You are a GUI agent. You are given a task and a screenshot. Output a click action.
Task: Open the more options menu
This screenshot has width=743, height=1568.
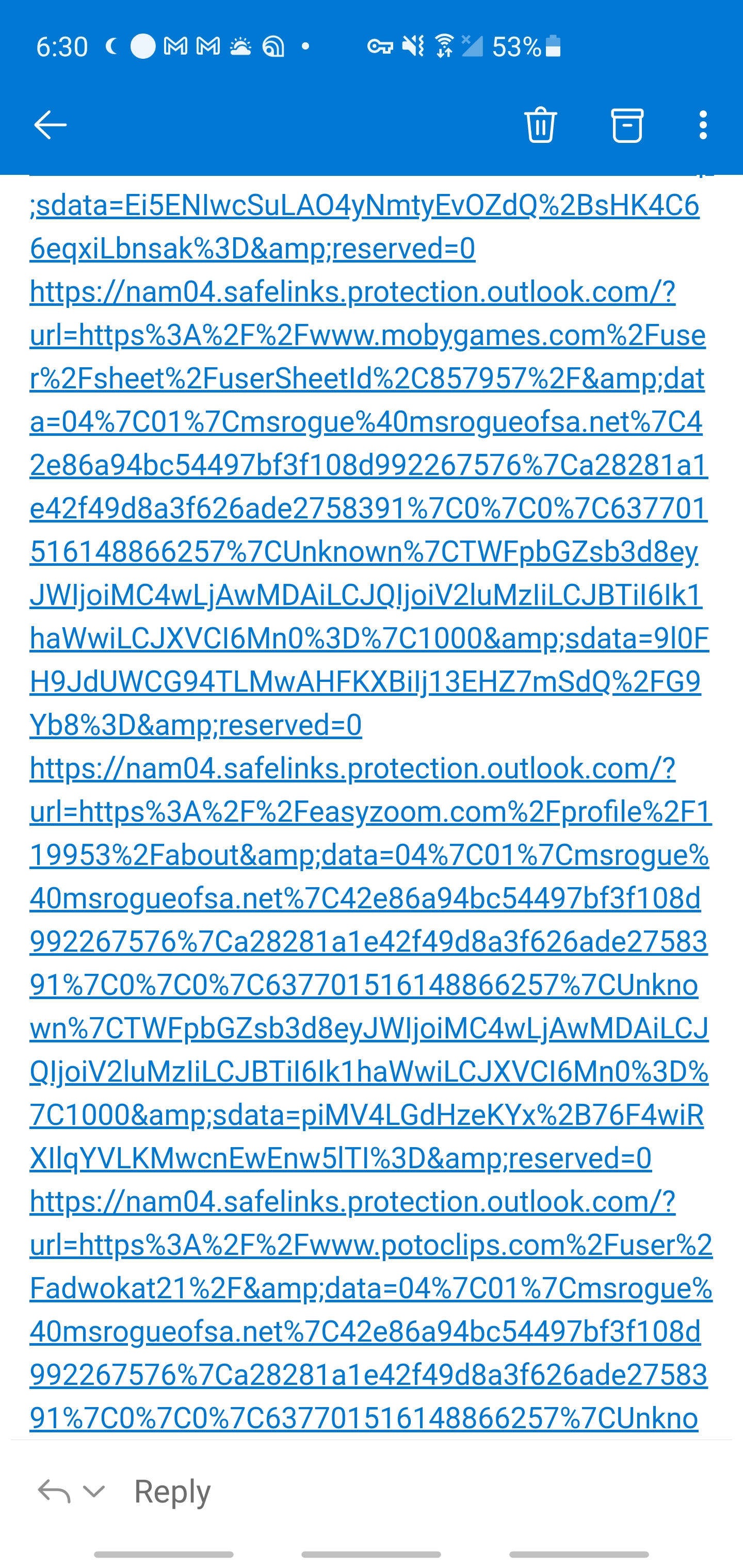(703, 125)
